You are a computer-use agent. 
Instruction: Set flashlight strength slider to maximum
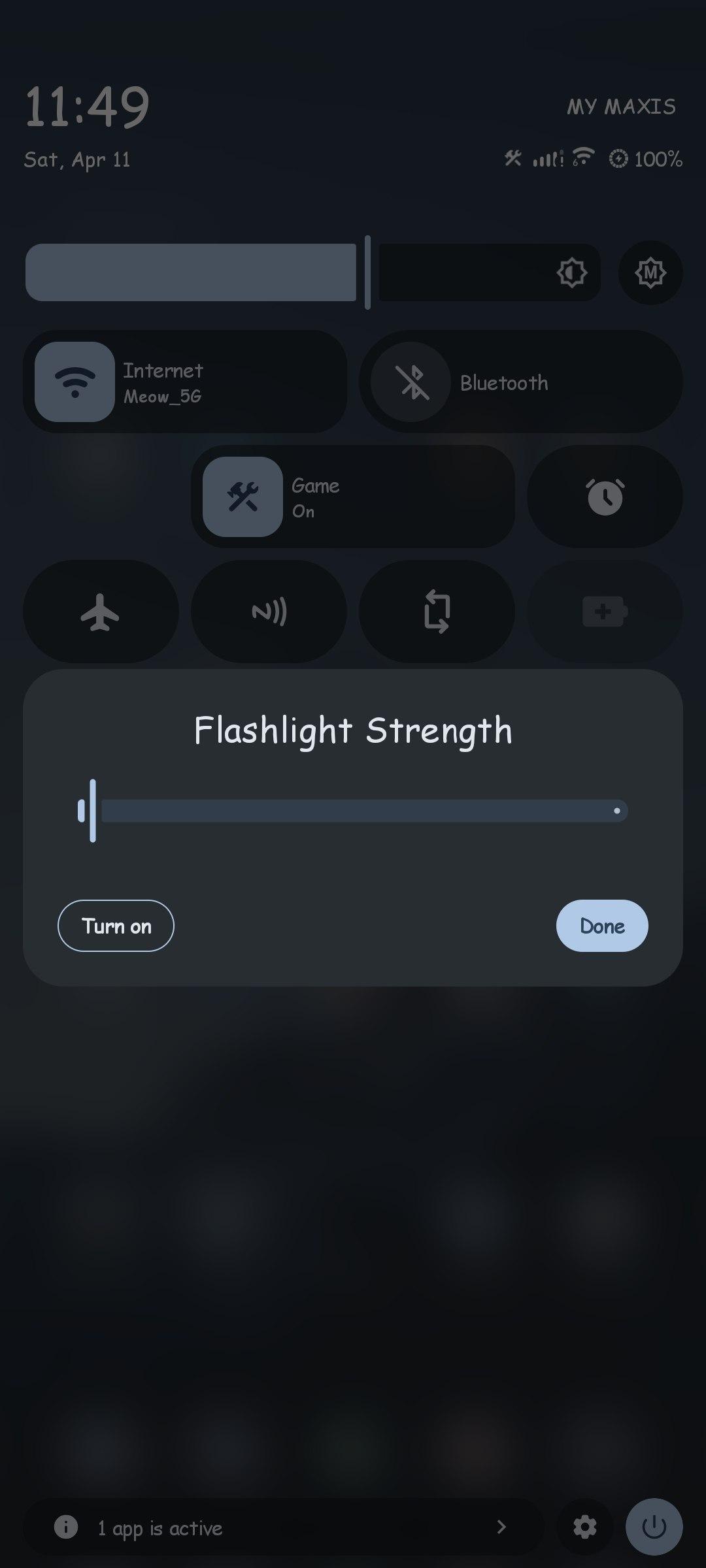616,811
